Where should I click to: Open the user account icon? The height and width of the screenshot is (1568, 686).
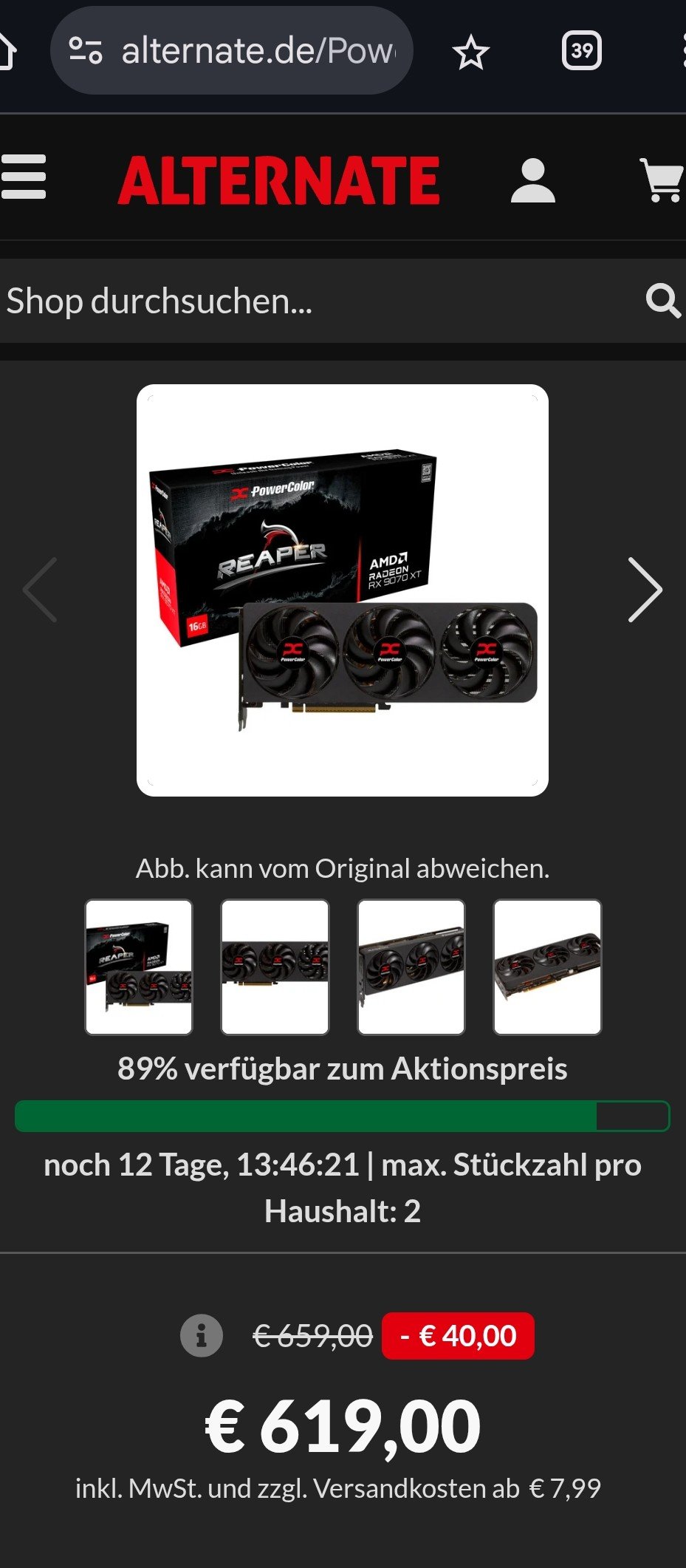(x=532, y=180)
